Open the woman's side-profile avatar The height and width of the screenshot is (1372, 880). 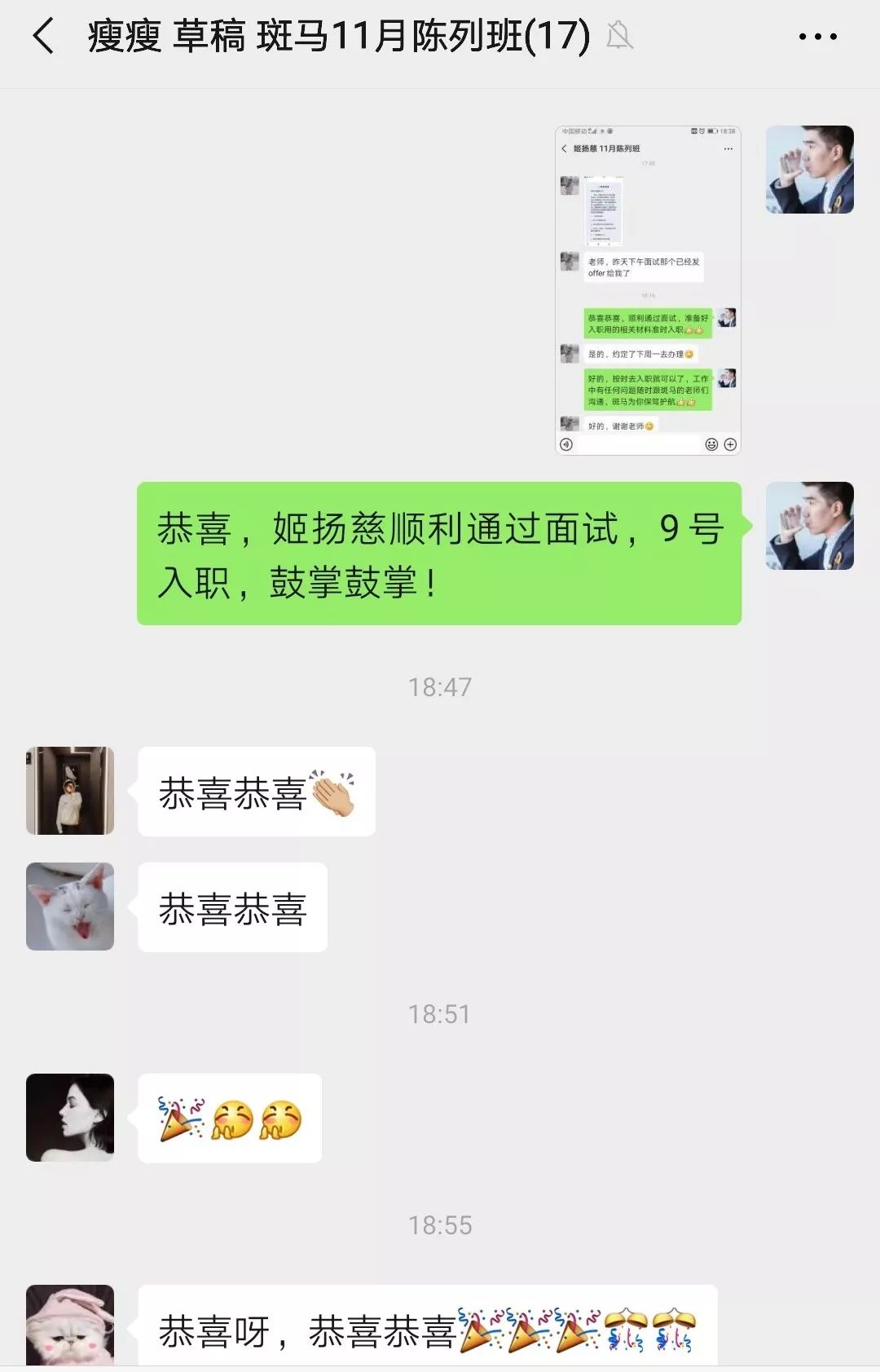[70, 1117]
